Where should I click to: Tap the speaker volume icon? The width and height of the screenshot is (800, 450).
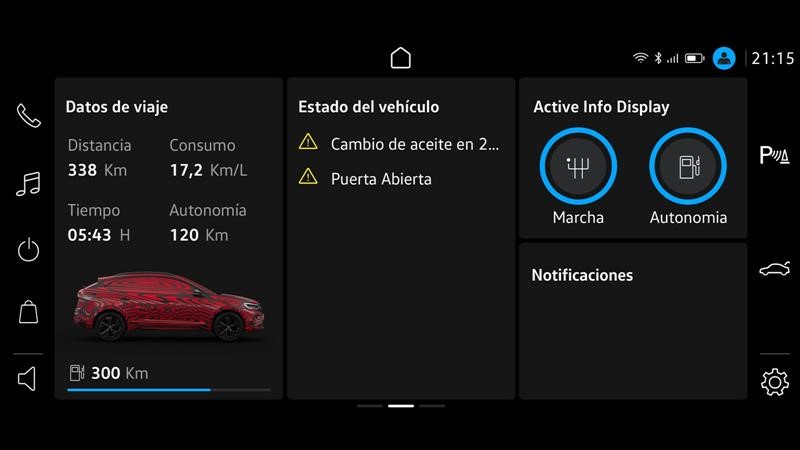28,379
